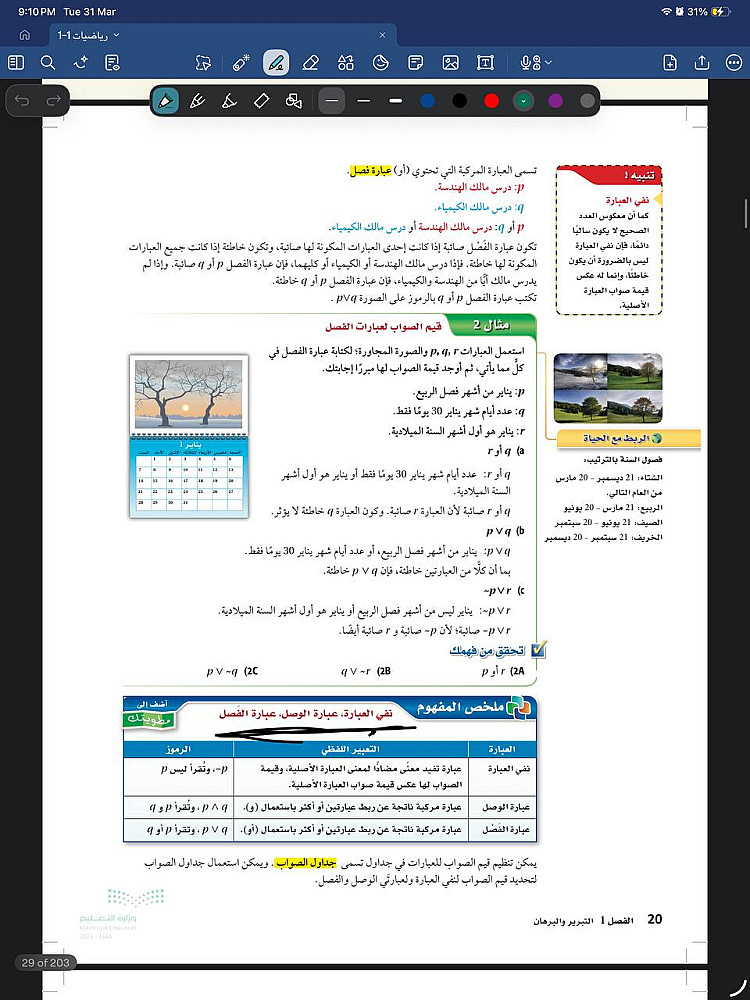Insert an image from photos

[x=451, y=62]
